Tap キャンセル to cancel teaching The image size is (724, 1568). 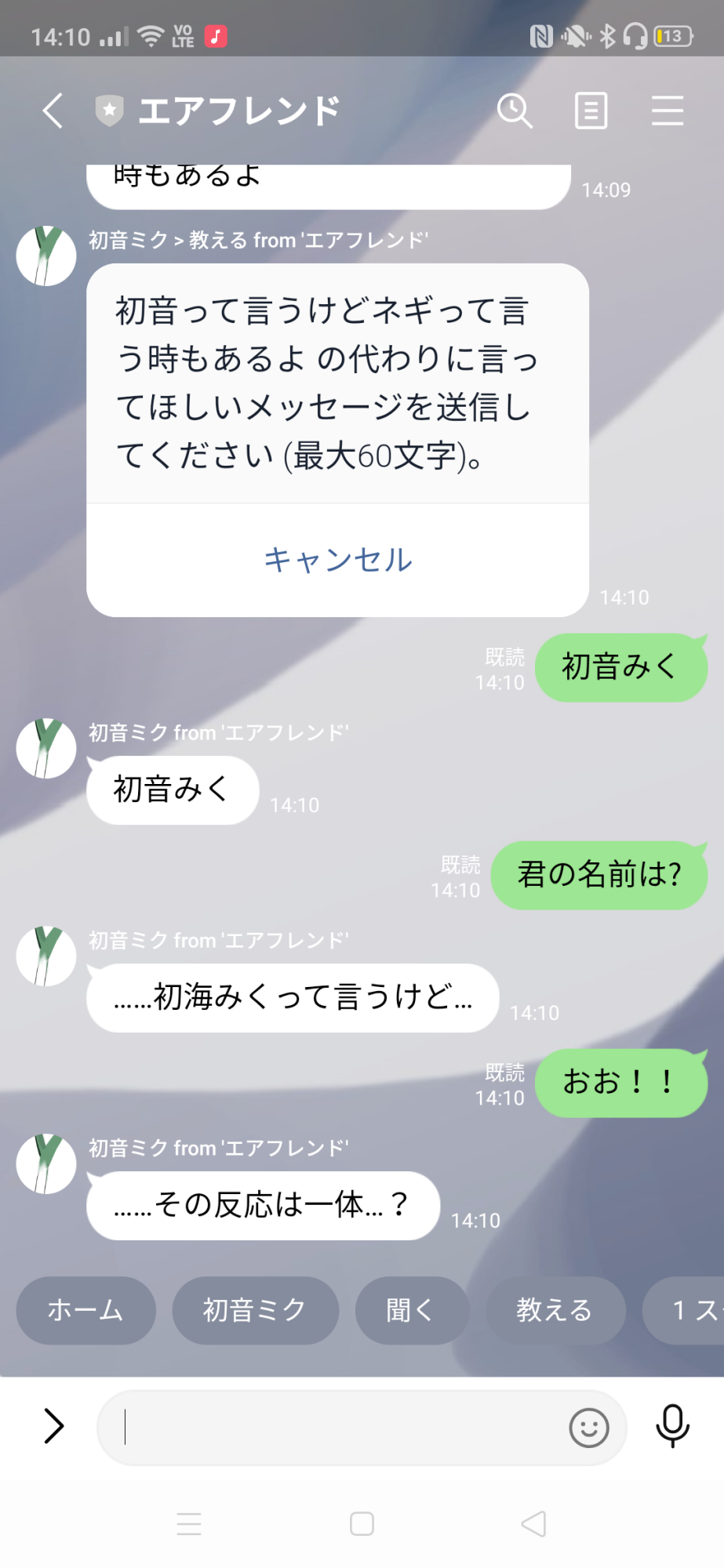point(337,560)
